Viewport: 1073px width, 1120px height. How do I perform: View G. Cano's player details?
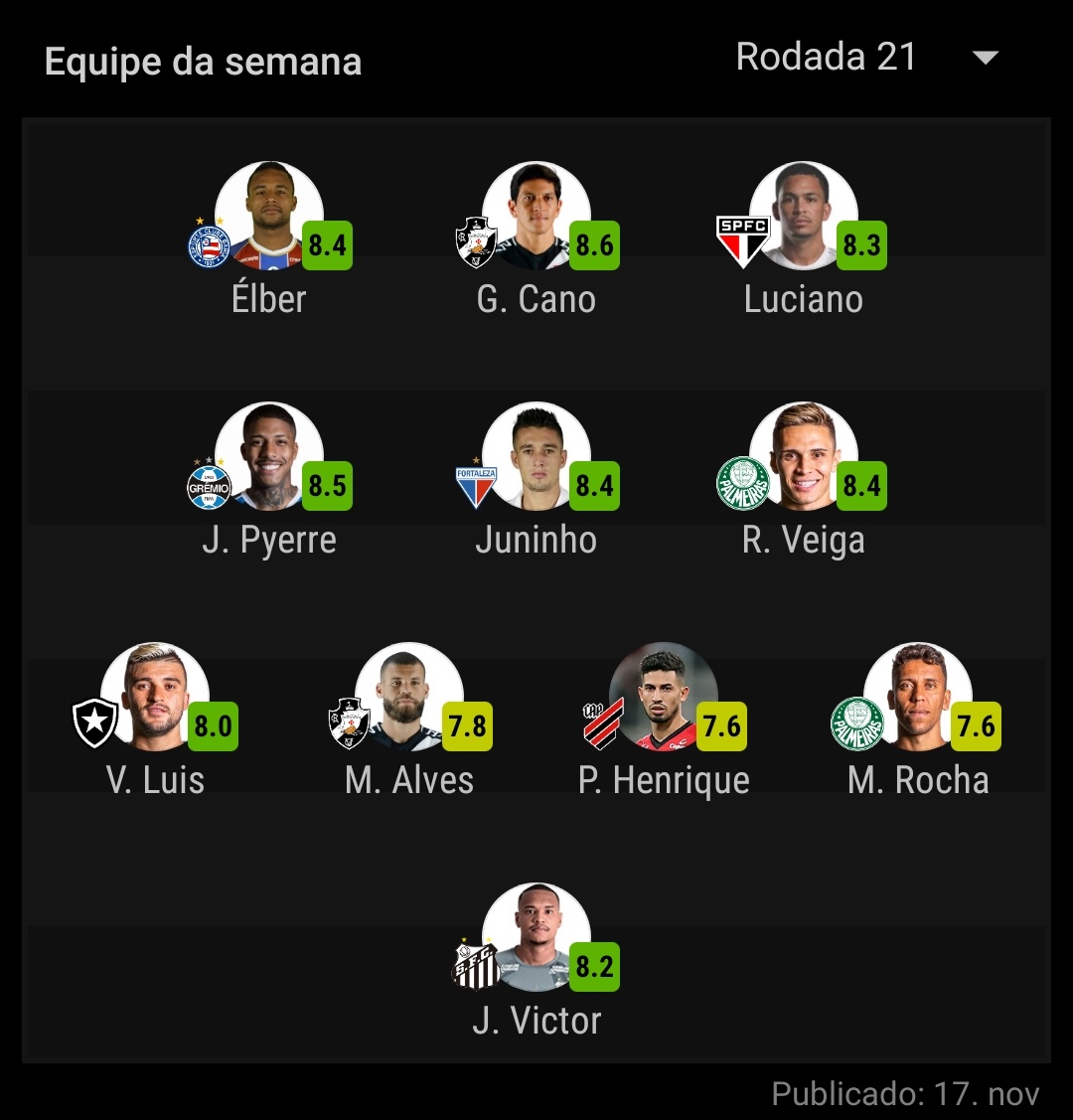536,216
